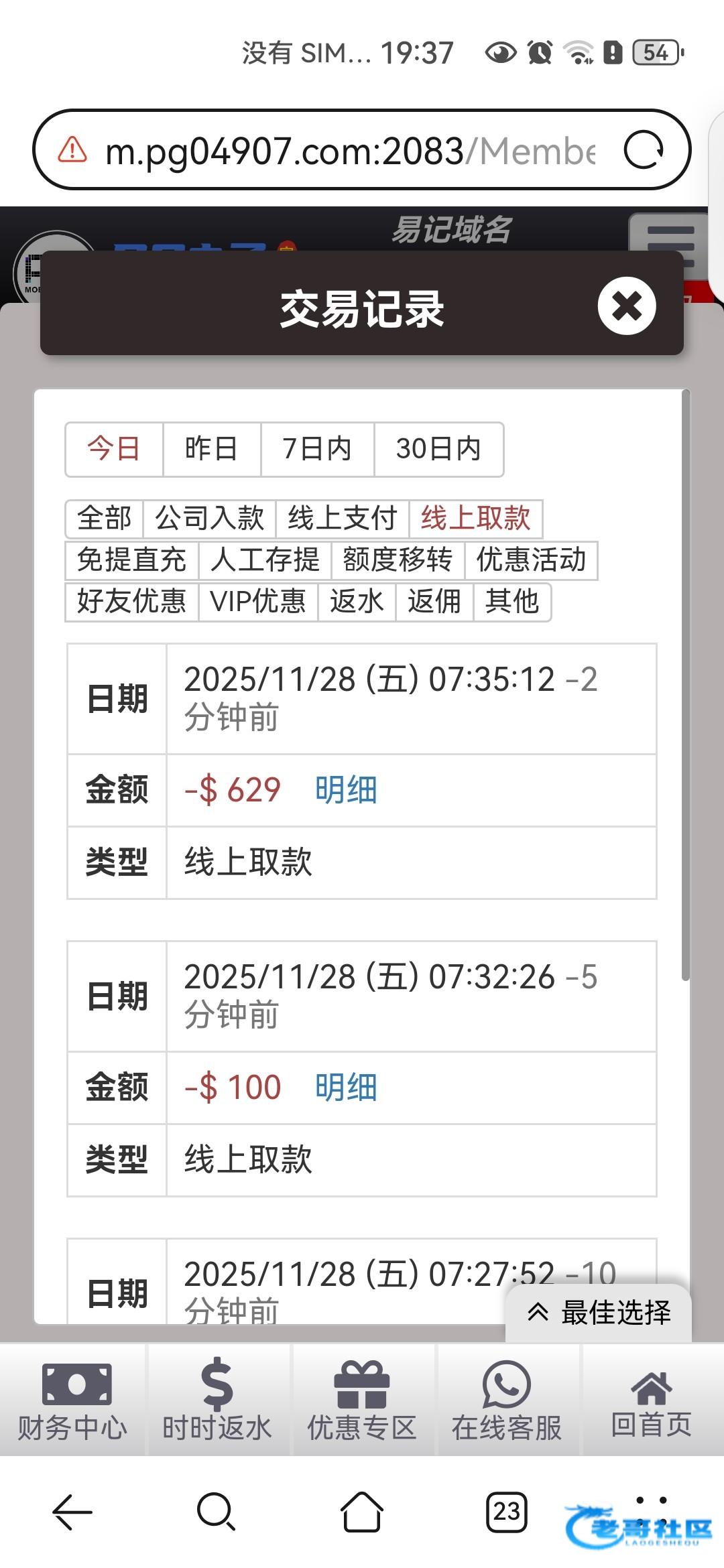Show records within 30日内
Screen dimensions: 724x1568
click(x=438, y=449)
